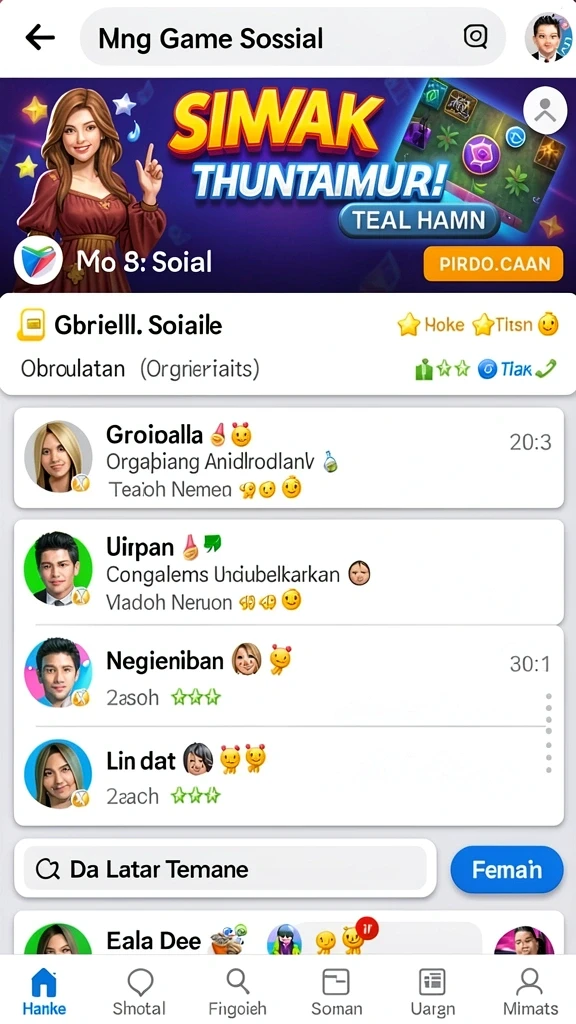Go back using the arrow
576x1024 pixels.
(x=40, y=38)
